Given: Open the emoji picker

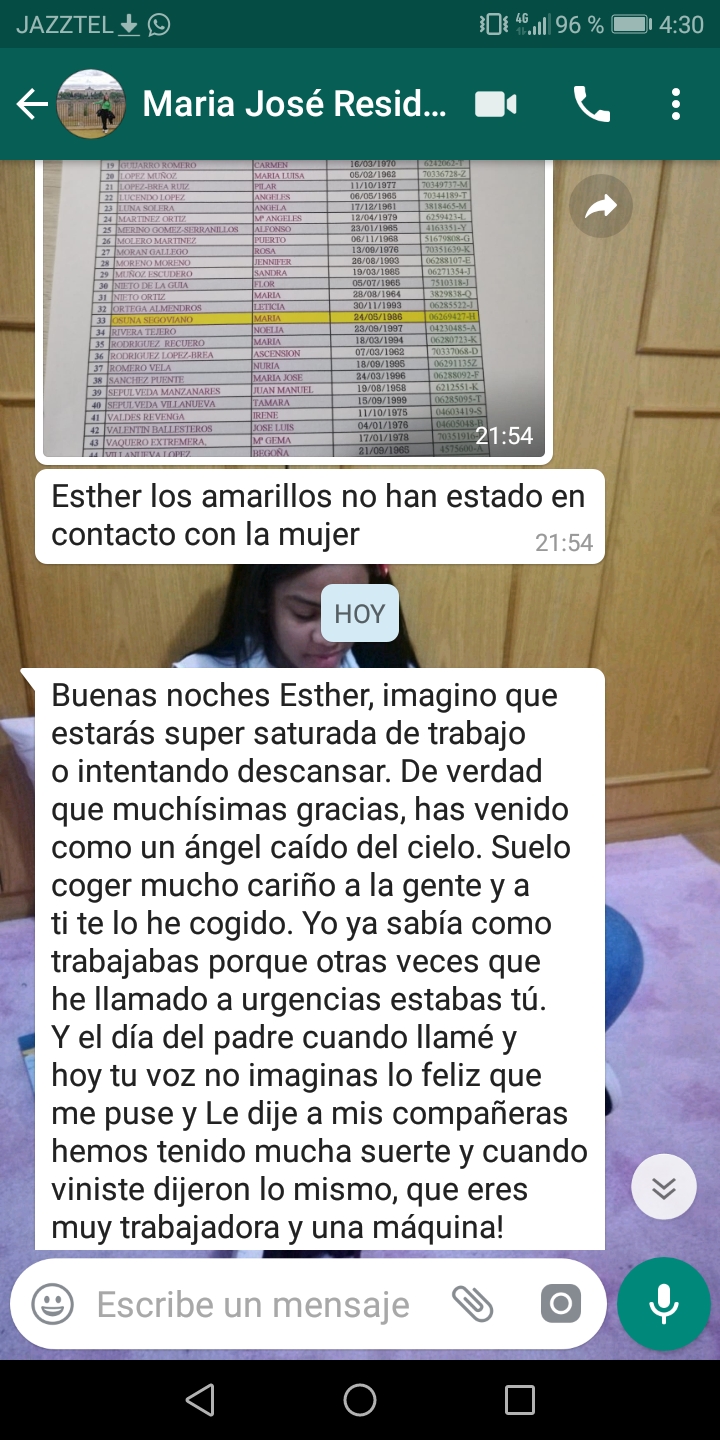Looking at the screenshot, I should click(52, 1304).
